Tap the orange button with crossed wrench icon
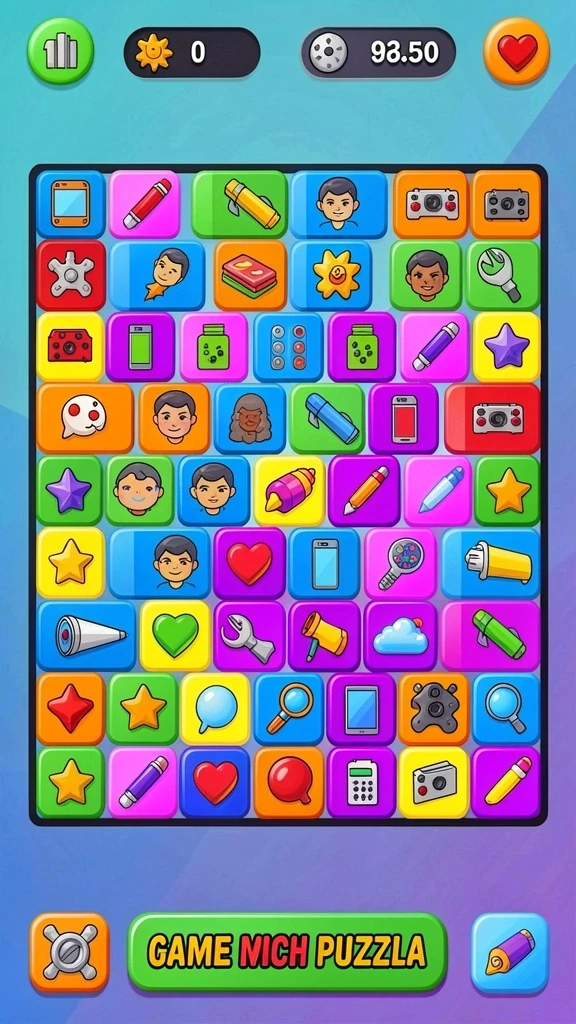This screenshot has width=576, height=1024. click(69, 952)
